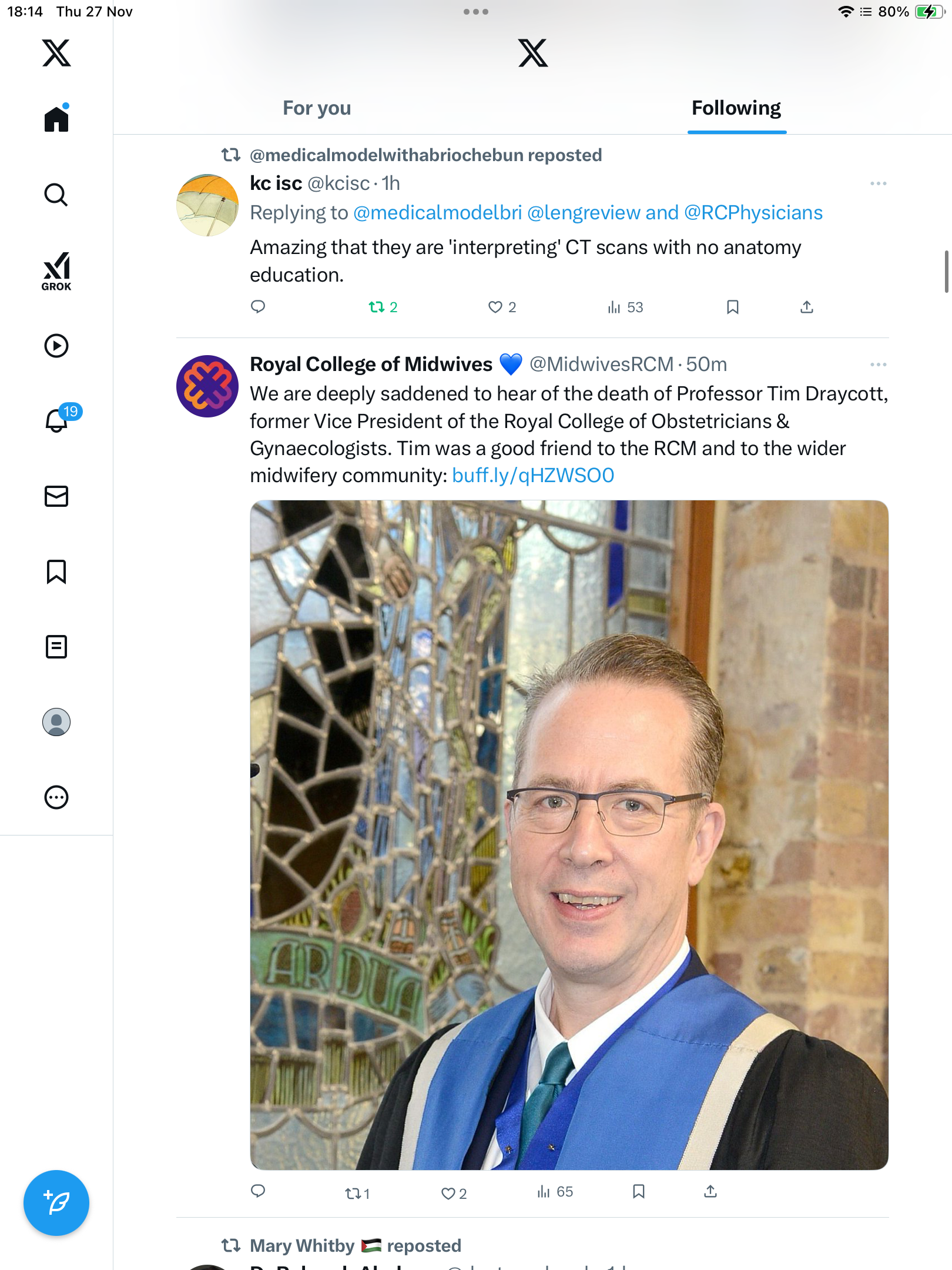Open the search icon in sidebar

tap(56, 195)
